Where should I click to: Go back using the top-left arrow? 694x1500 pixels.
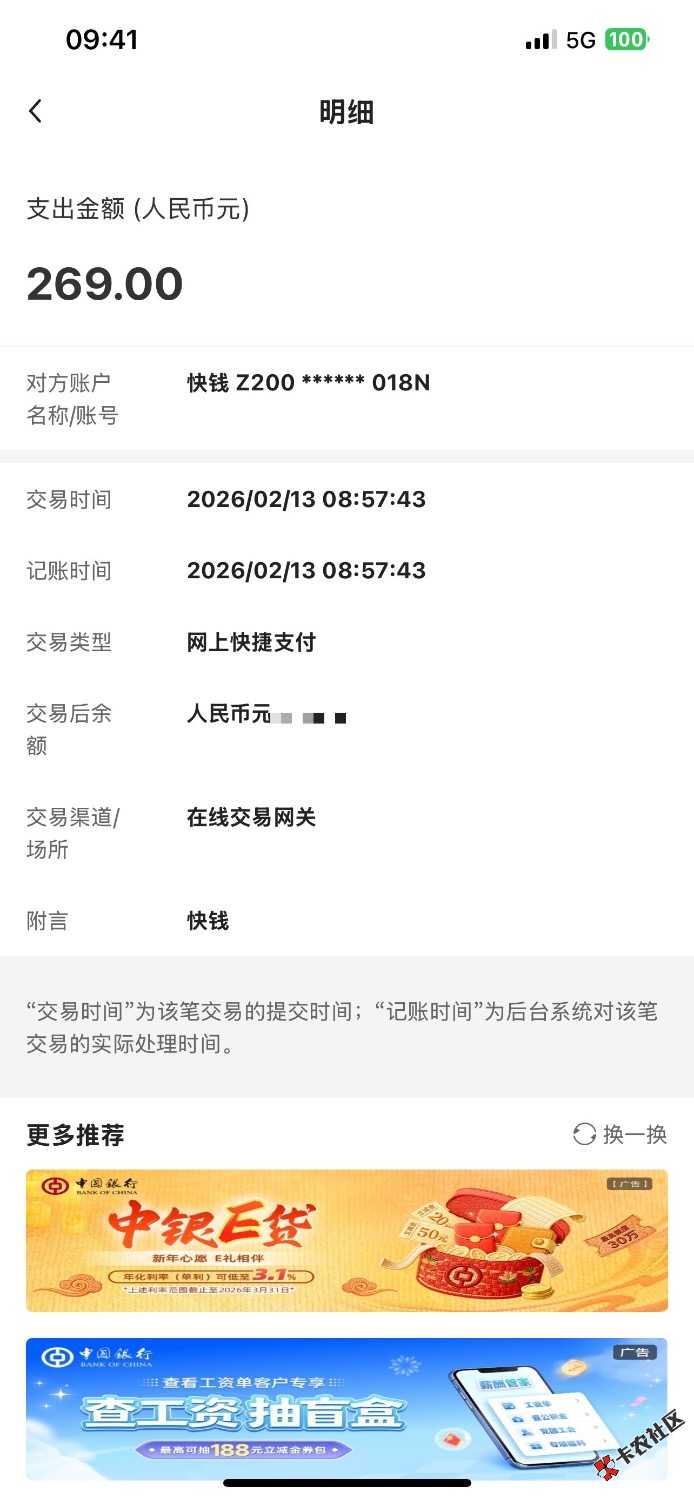36,111
